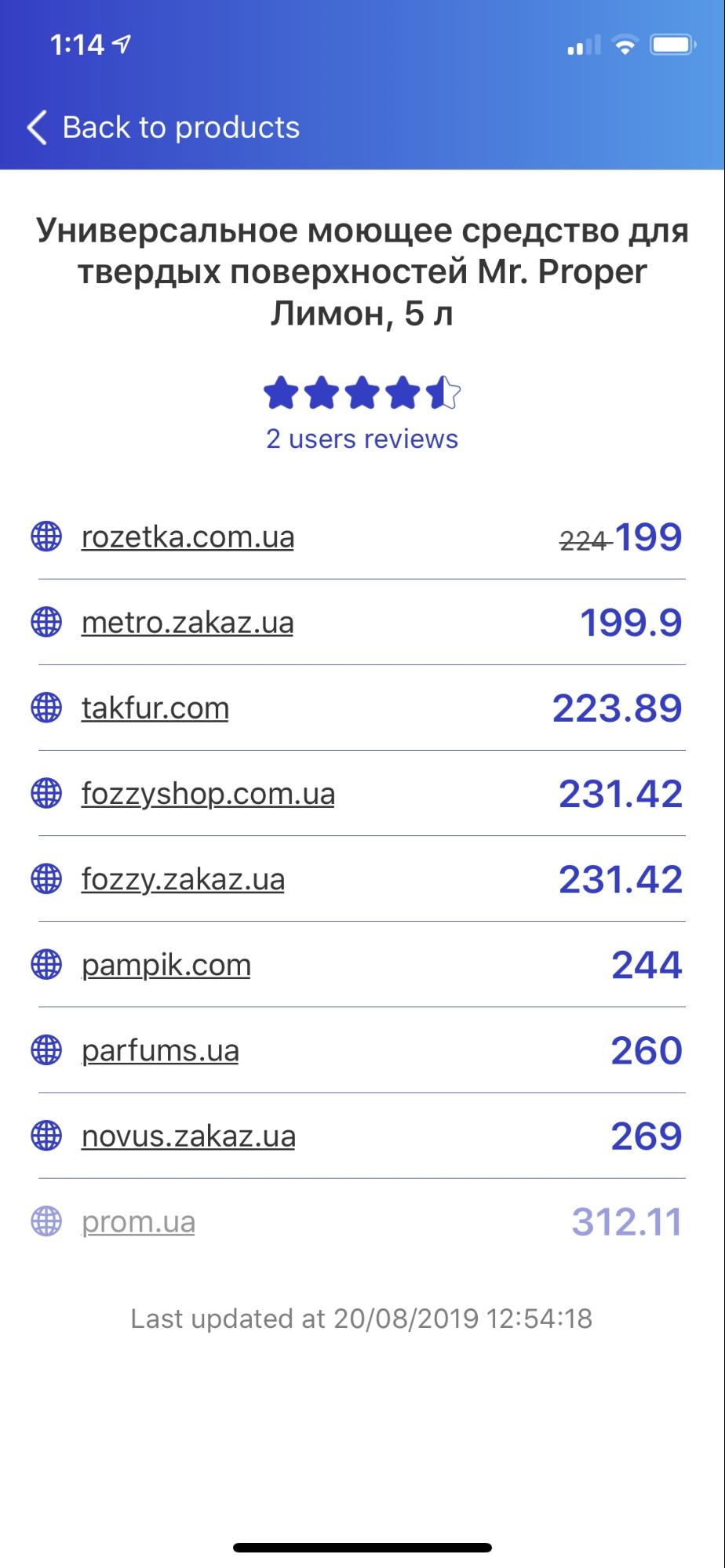Select the fozzyshop.com.ua link
Viewport: 725px width, 1568px height.
[208, 794]
